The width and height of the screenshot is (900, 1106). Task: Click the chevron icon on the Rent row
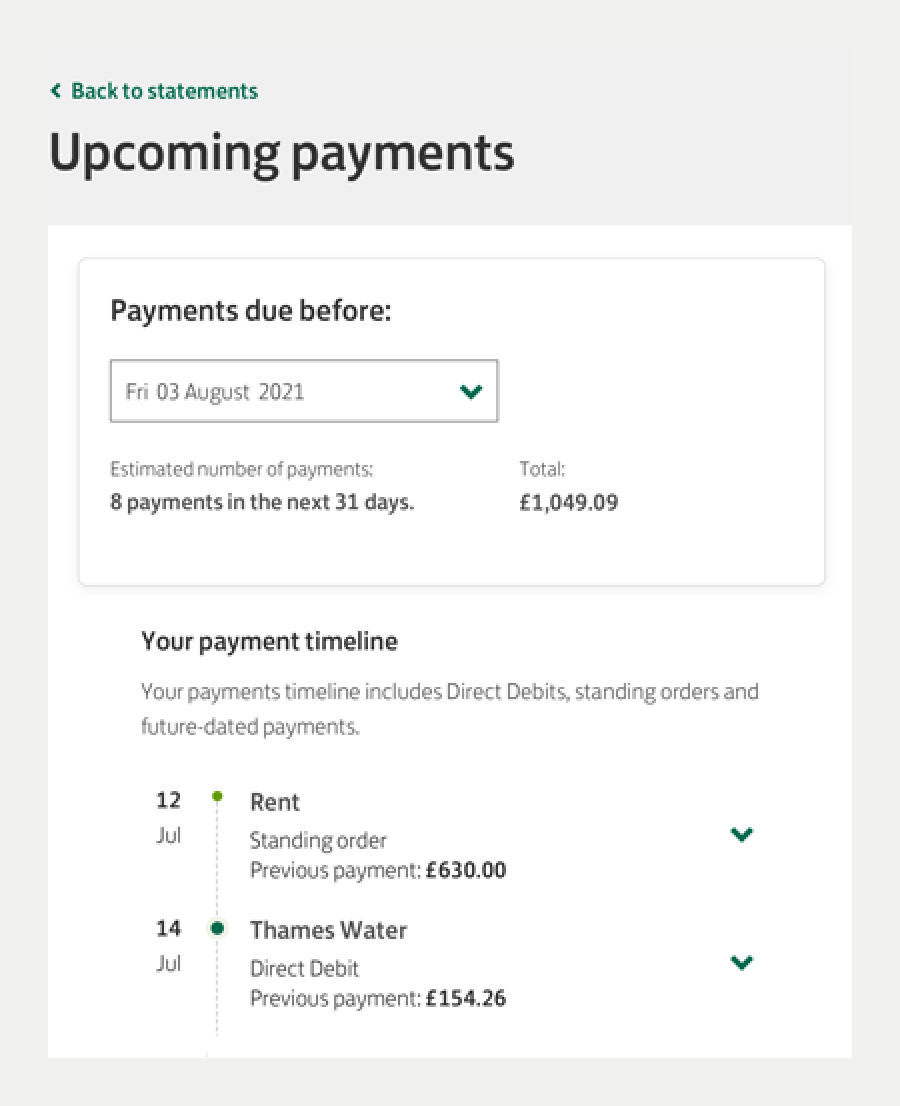click(x=742, y=834)
